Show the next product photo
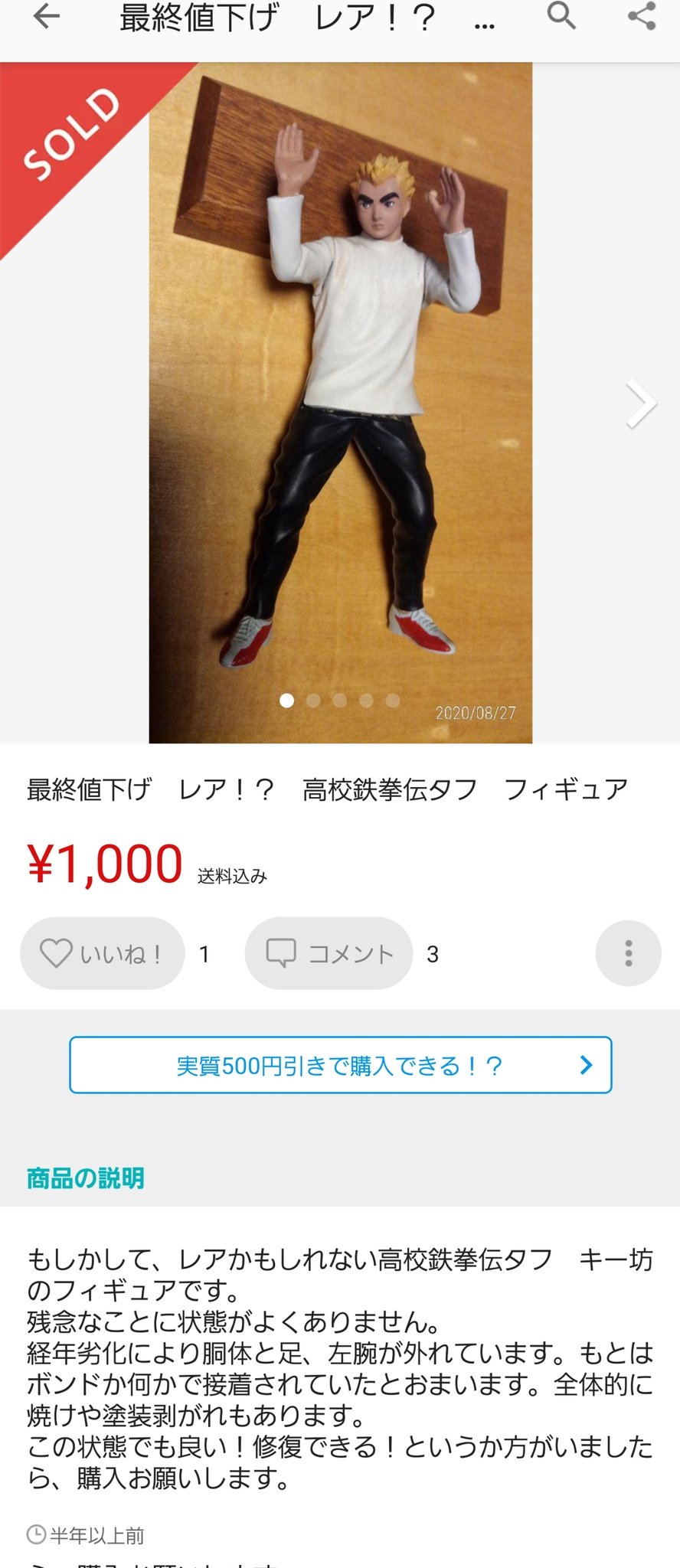Screen dimensions: 680x1568 pos(640,403)
